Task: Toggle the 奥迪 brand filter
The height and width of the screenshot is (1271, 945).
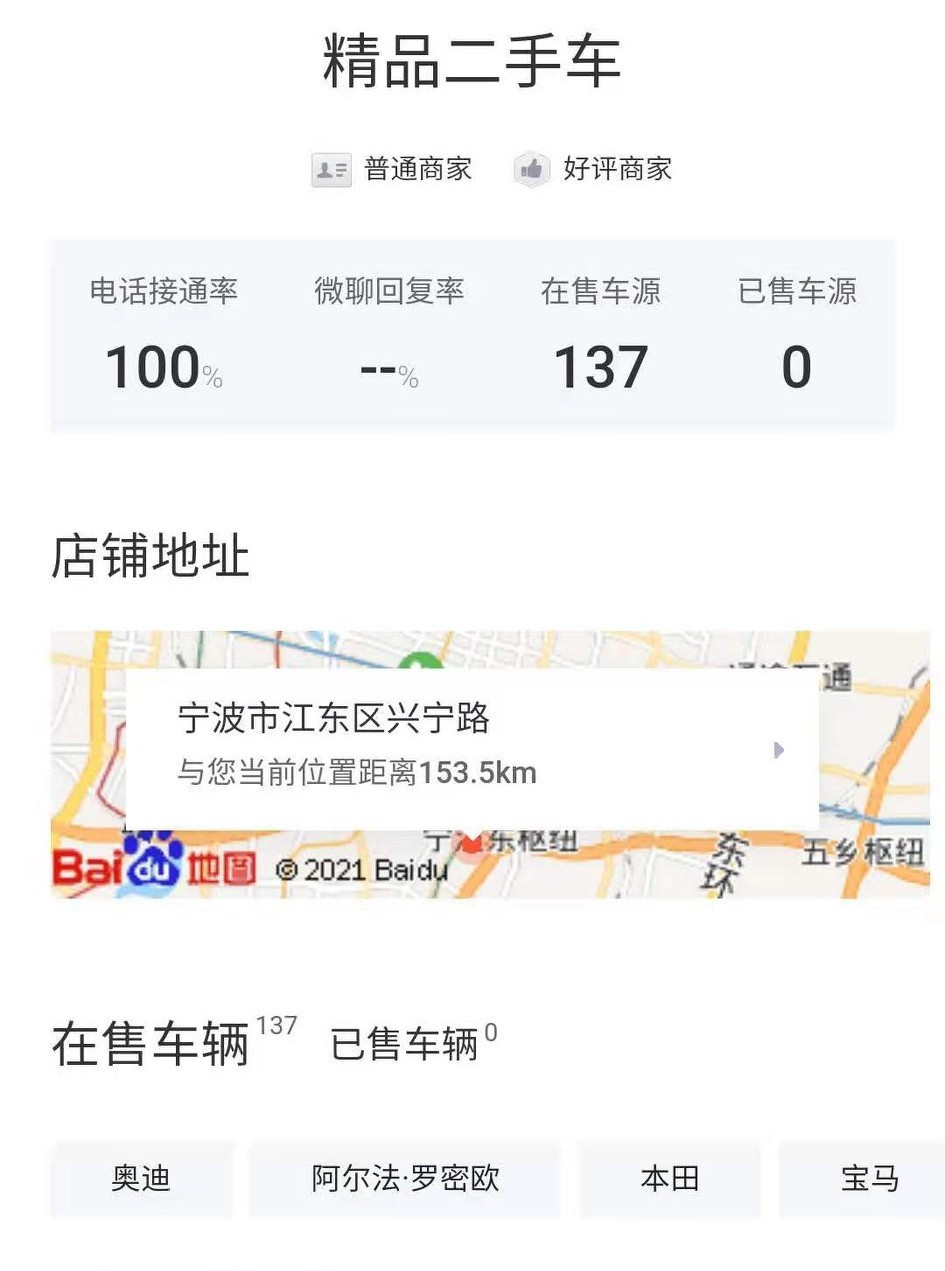Action: (x=142, y=1180)
